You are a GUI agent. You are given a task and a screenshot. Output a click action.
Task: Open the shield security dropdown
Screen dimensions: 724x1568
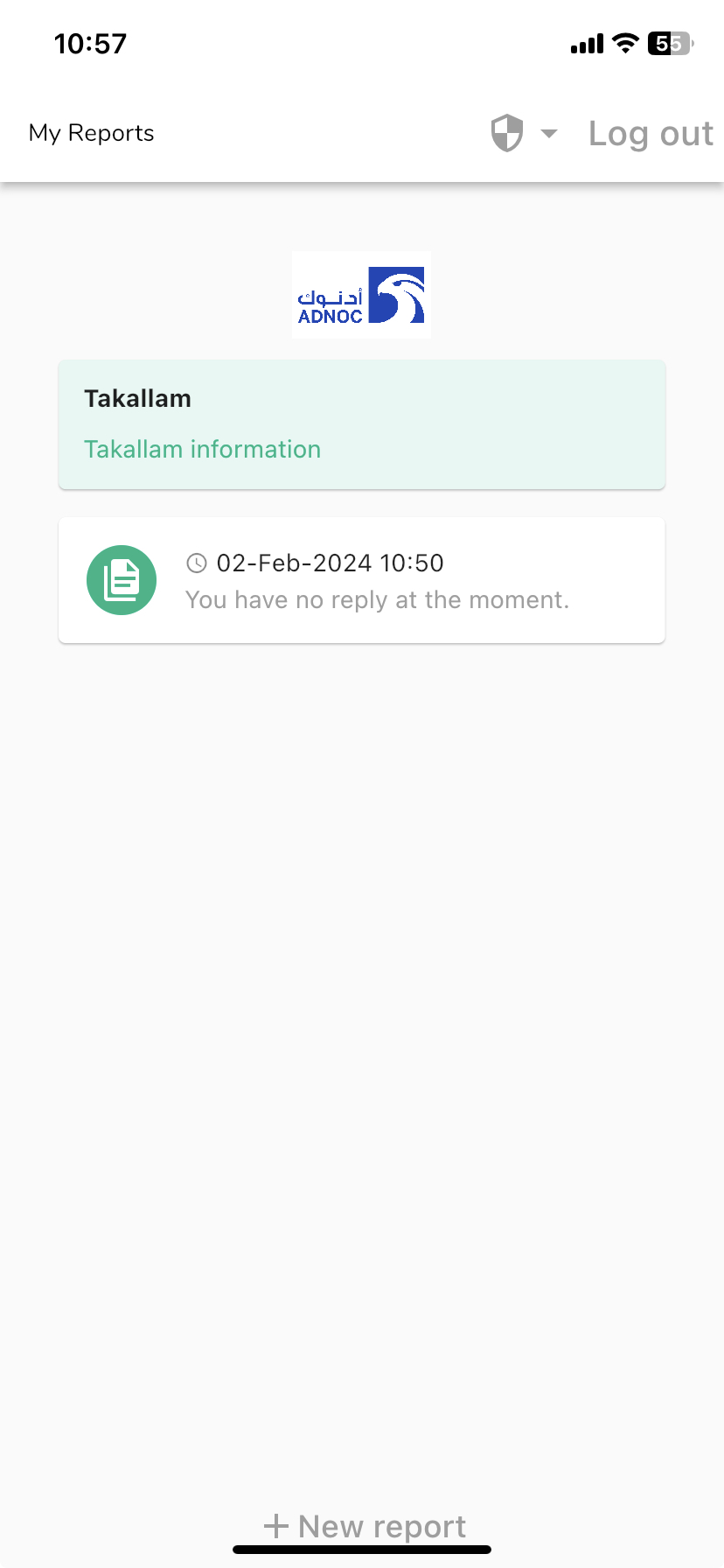[523, 134]
